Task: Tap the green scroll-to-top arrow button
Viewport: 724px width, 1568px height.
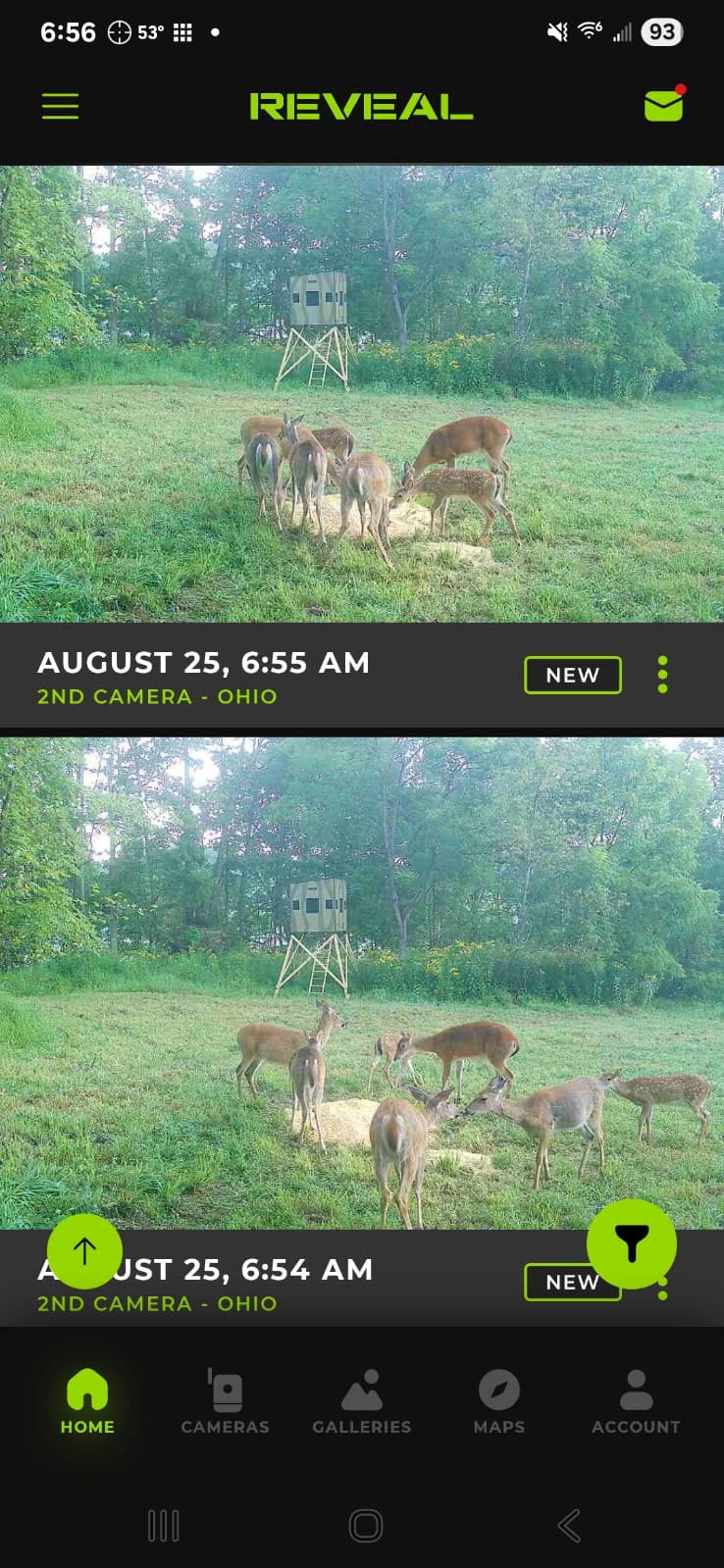Action: point(84,1250)
